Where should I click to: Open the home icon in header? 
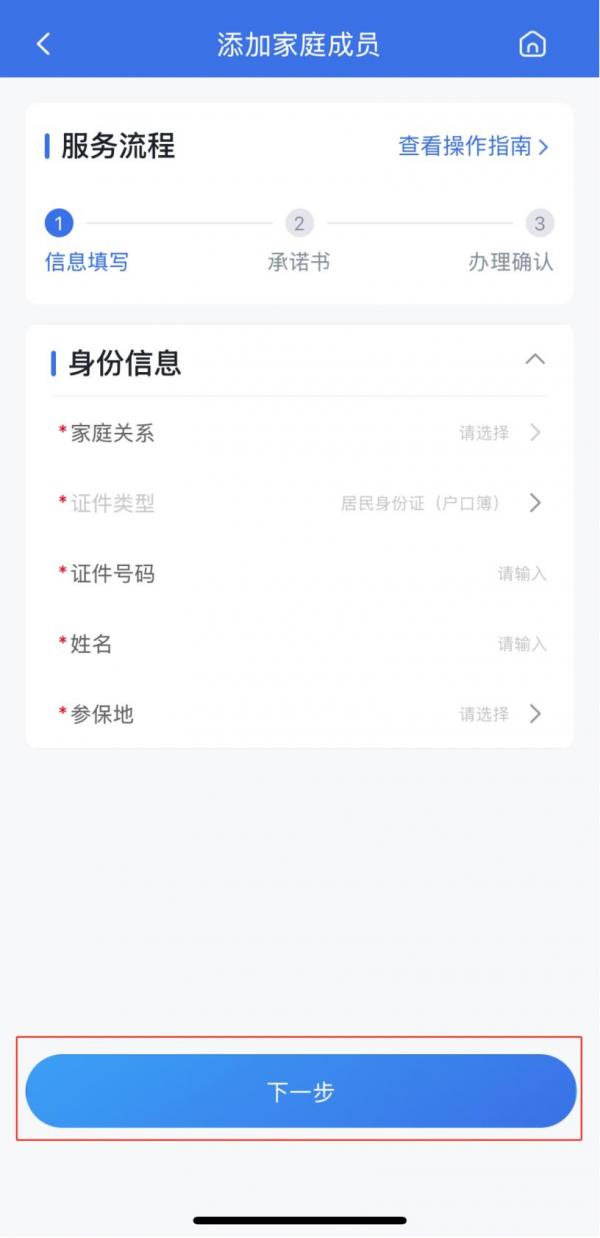point(532,44)
